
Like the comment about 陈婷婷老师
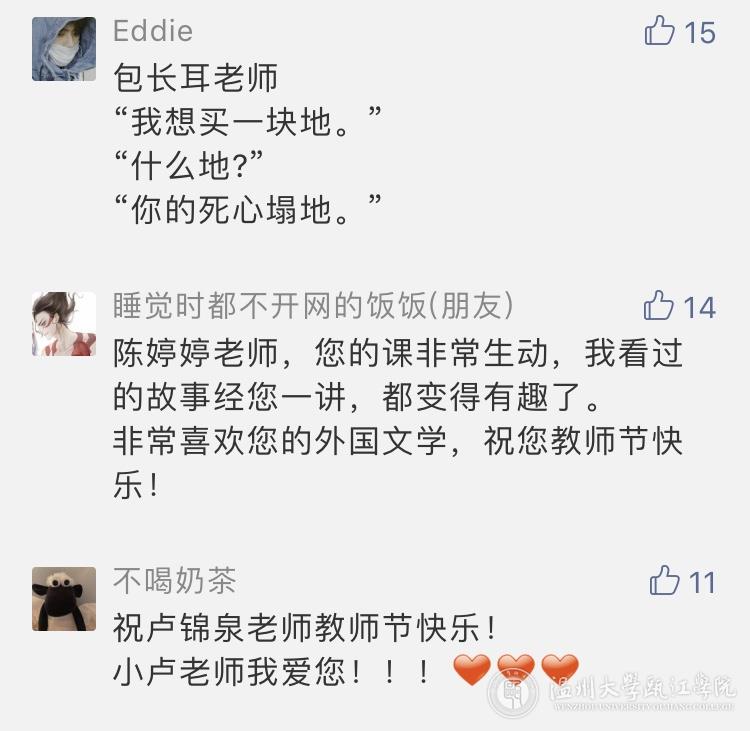[660, 305]
